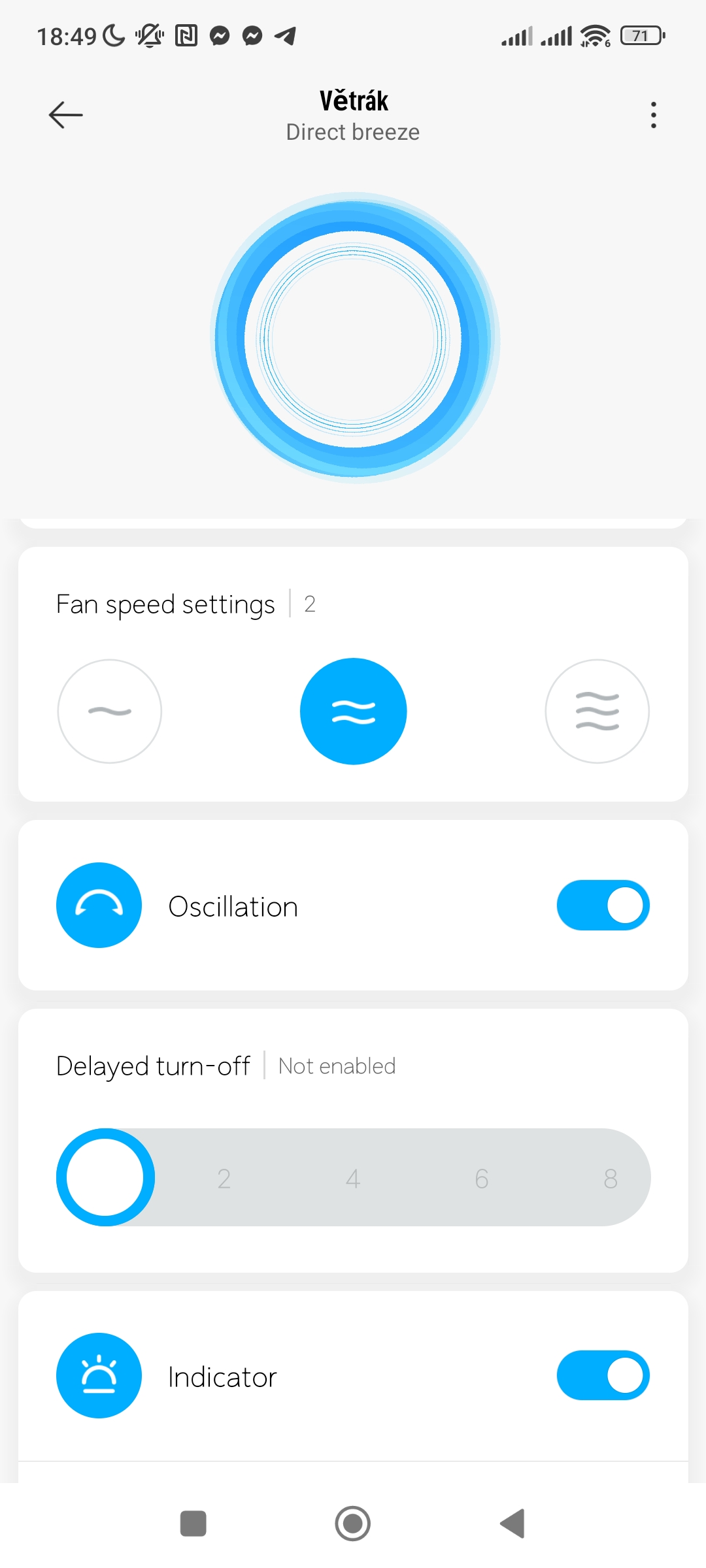
Task: Select fan speed level two
Action: 353,711
